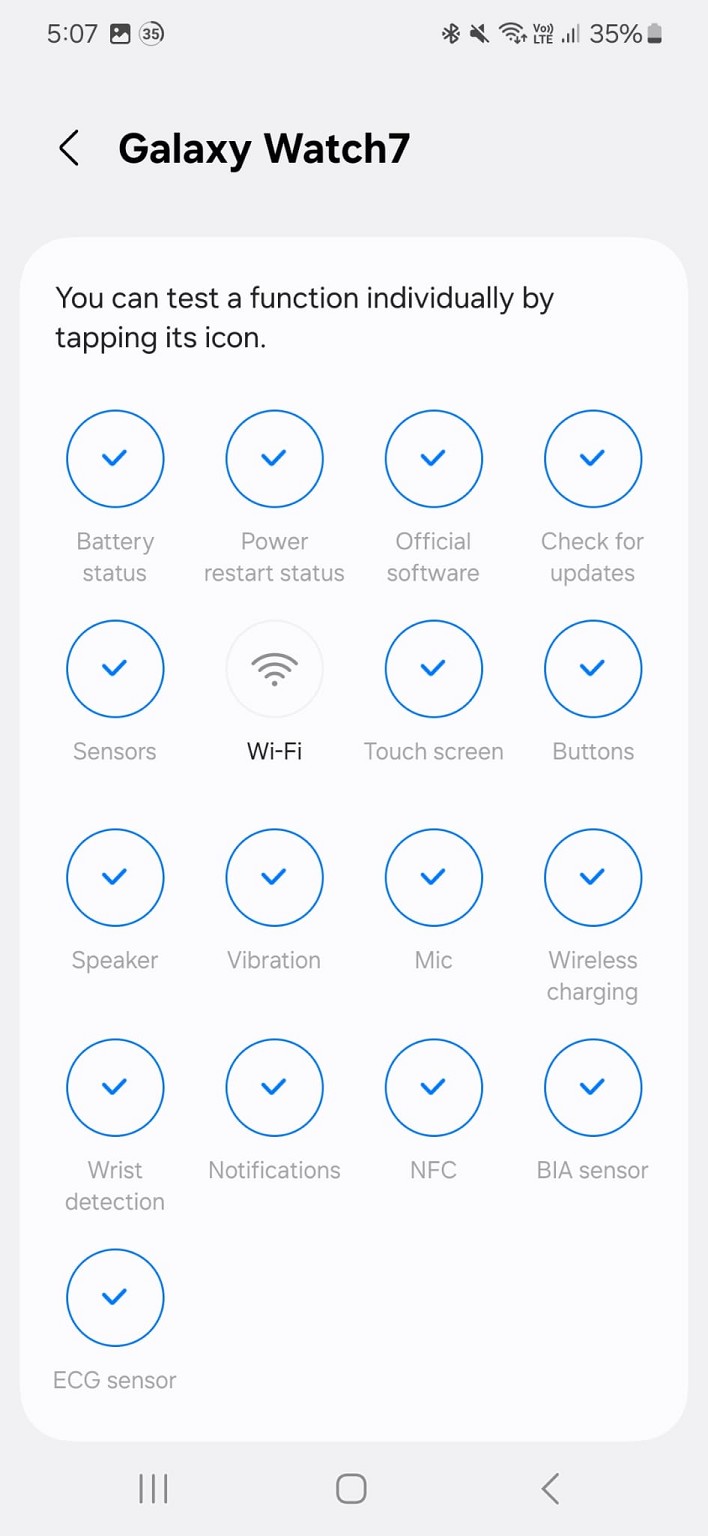
Task: Run the Speaker test
Action: (115, 877)
